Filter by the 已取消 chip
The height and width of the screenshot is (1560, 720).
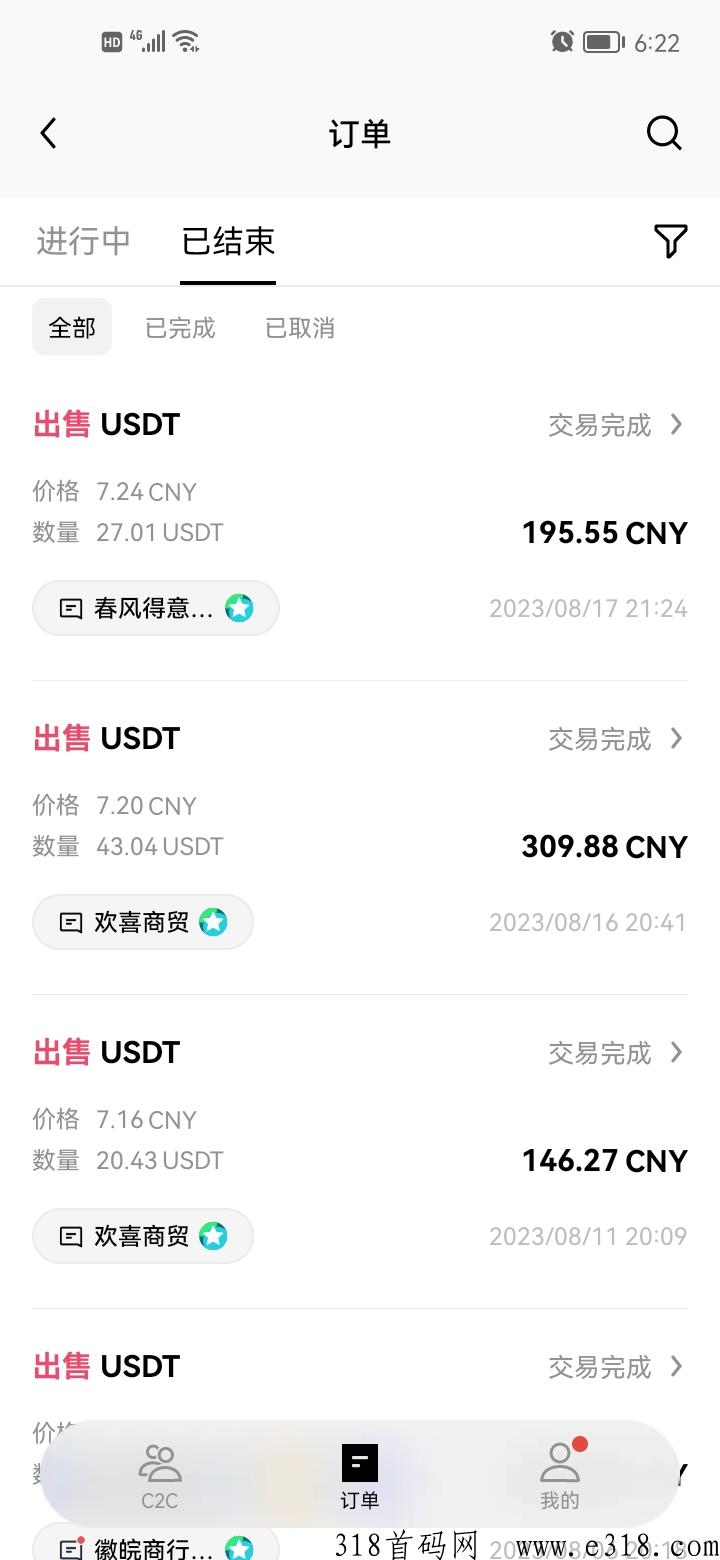300,327
